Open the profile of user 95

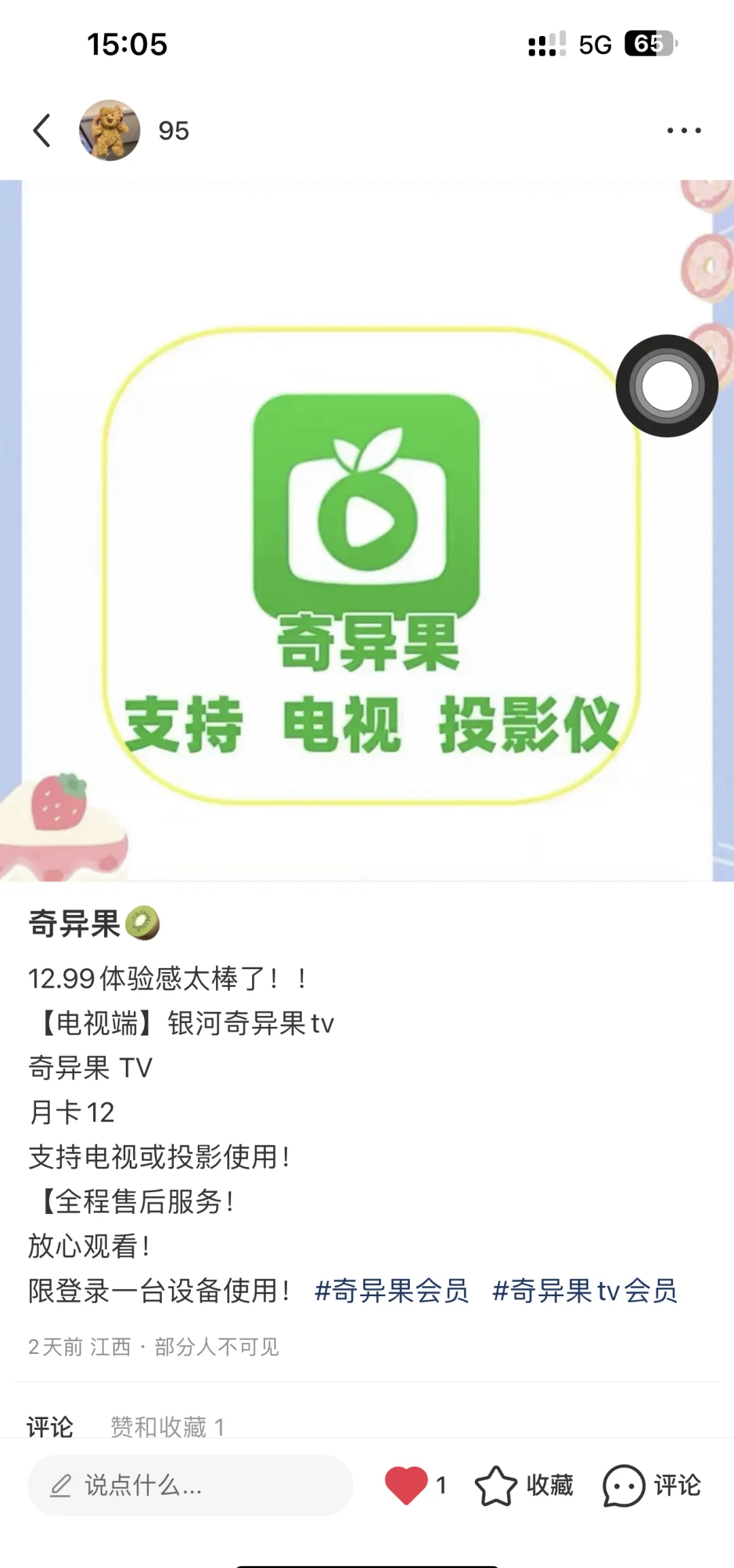[109, 130]
